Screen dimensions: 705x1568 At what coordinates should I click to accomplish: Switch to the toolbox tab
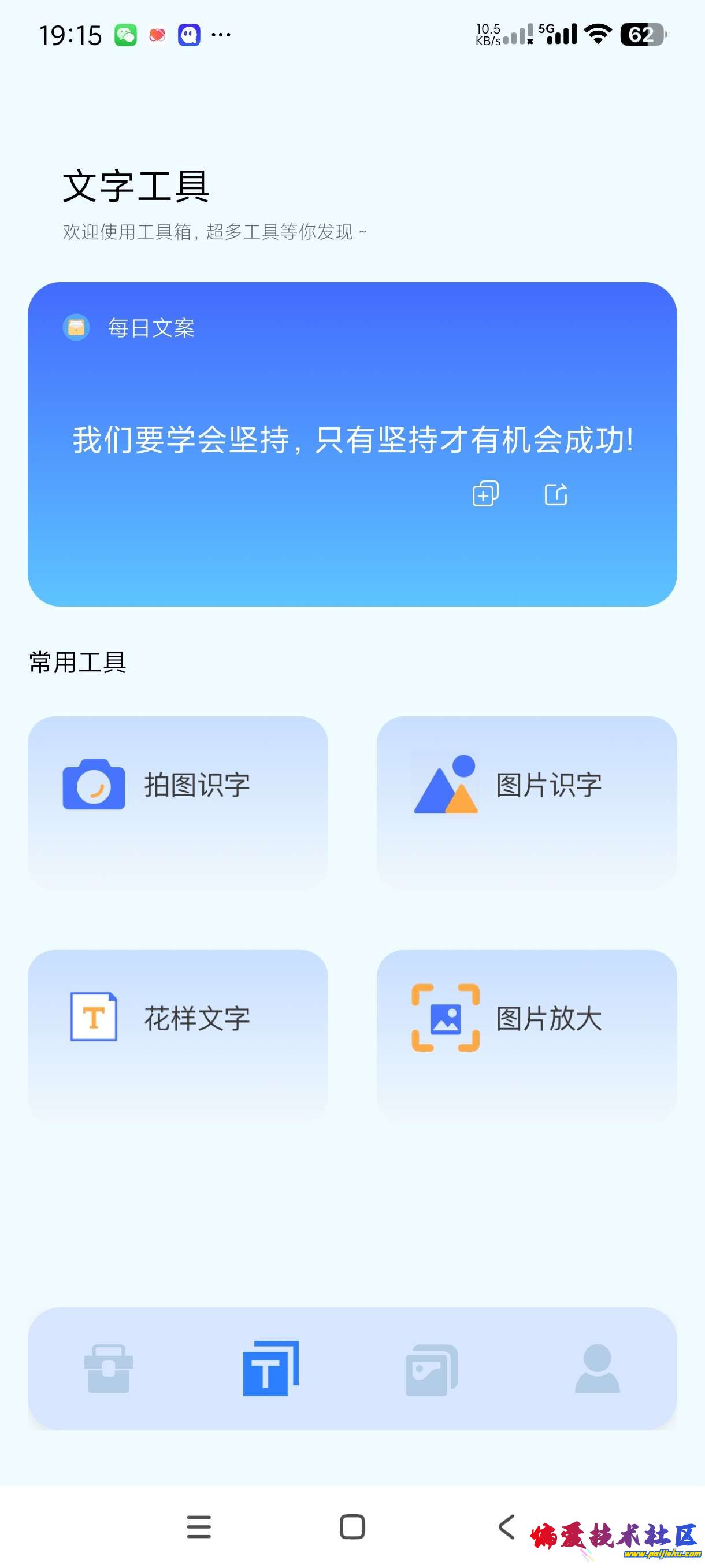(x=109, y=1369)
